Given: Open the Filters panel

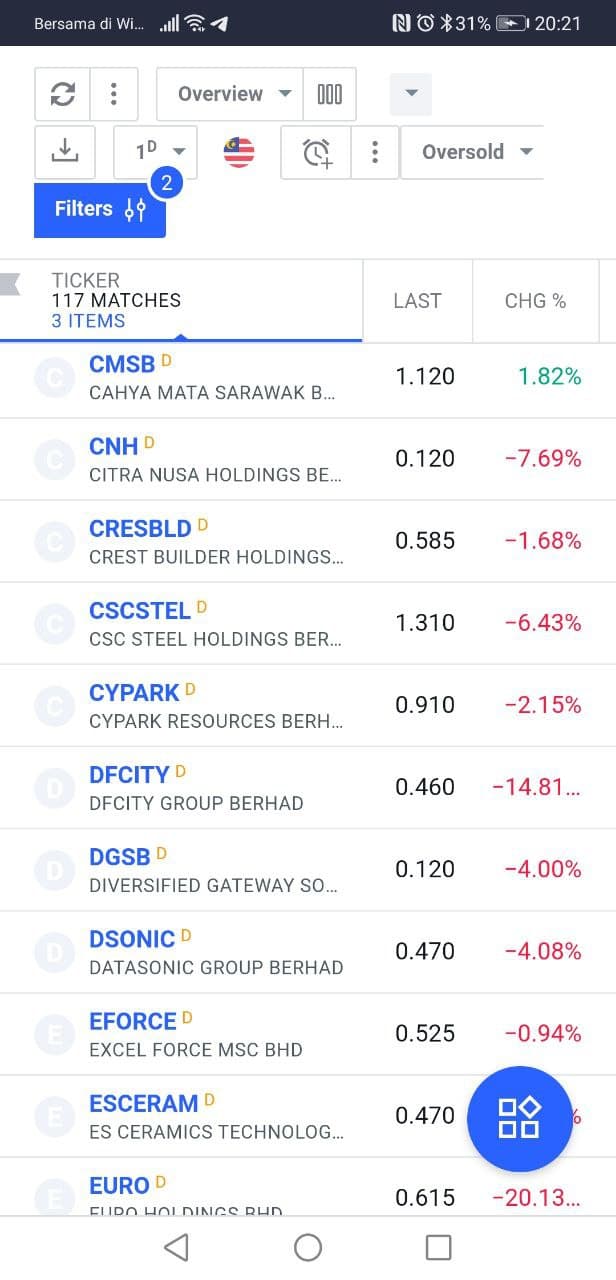Looking at the screenshot, I should point(99,209).
